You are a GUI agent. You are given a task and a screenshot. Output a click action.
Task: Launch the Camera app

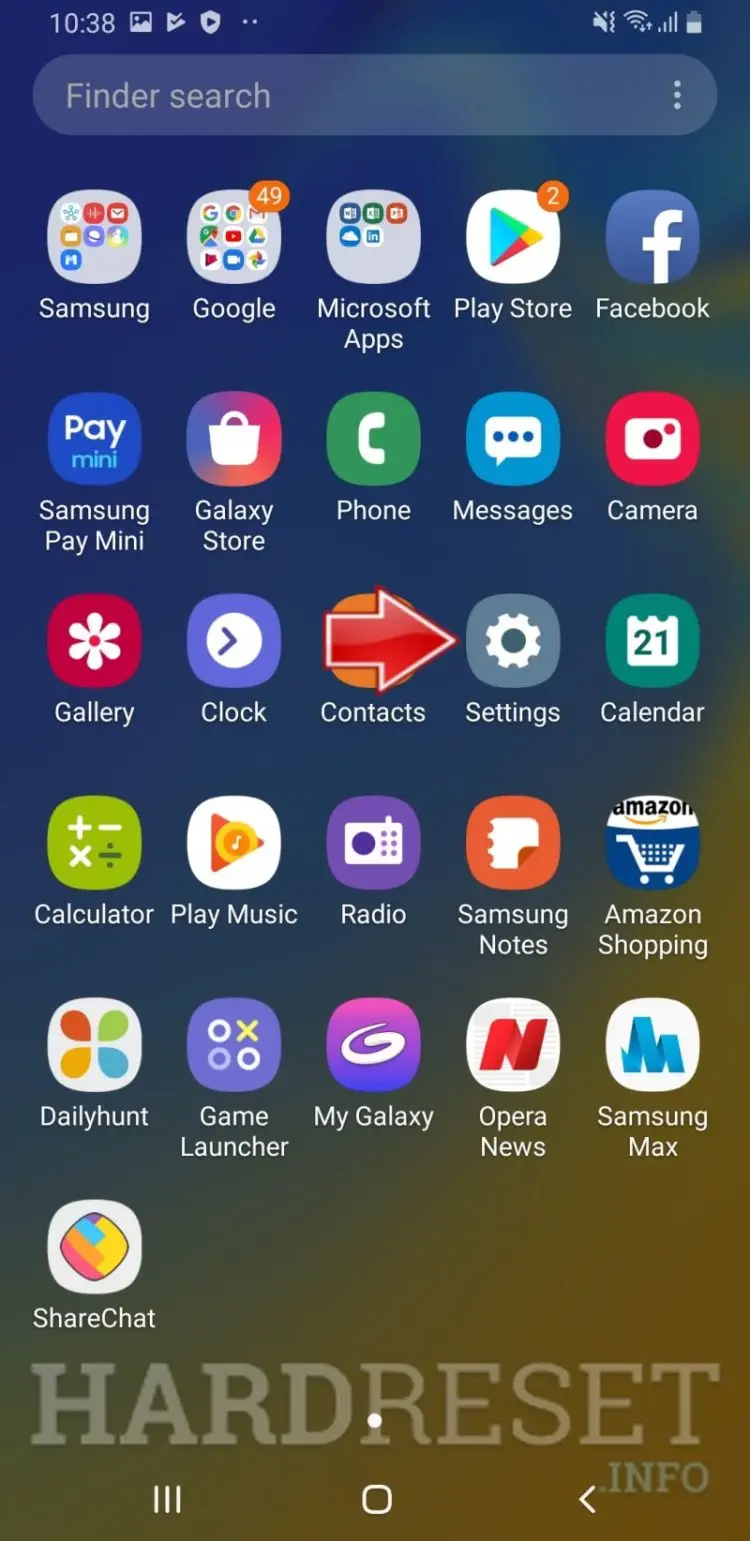coord(652,440)
